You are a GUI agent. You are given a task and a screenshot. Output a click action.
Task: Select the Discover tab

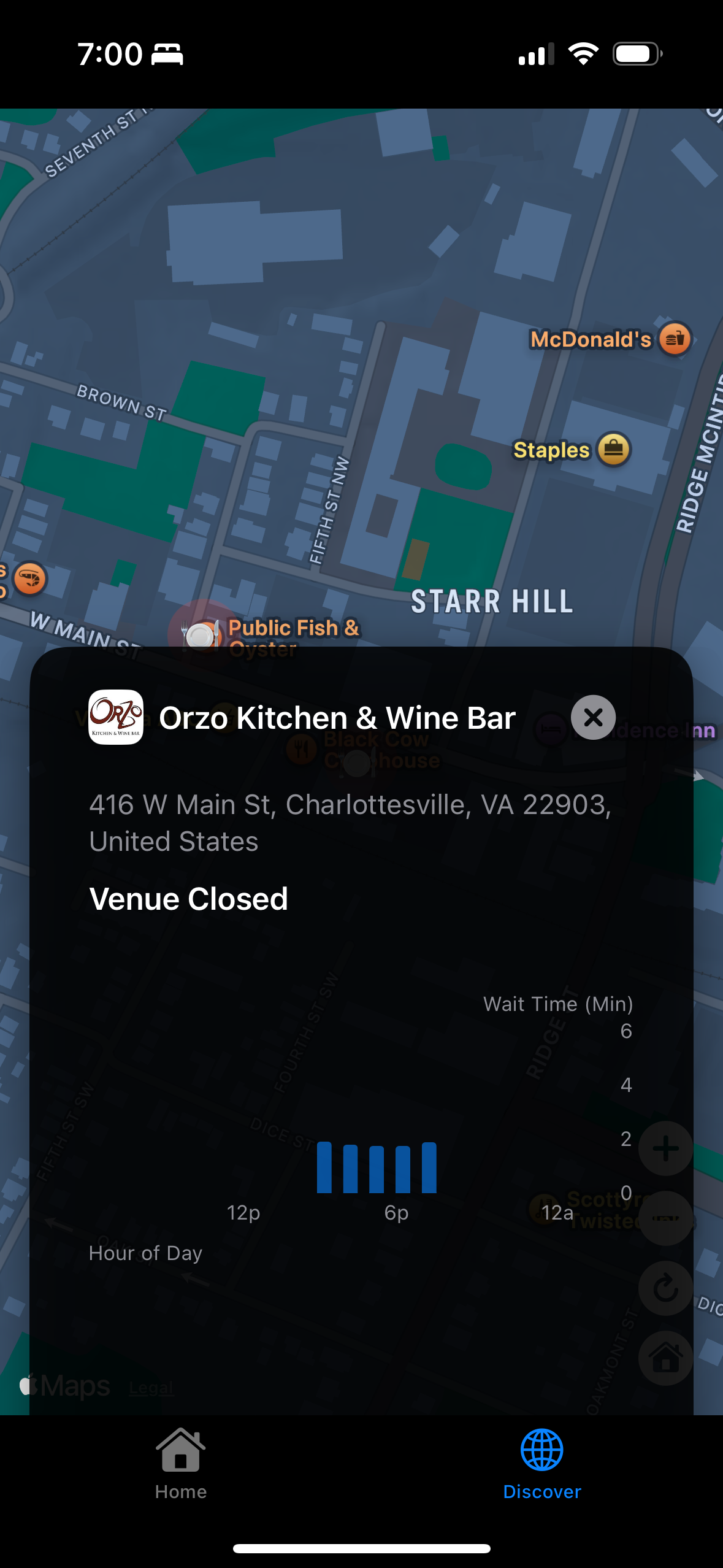(541, 1464)
